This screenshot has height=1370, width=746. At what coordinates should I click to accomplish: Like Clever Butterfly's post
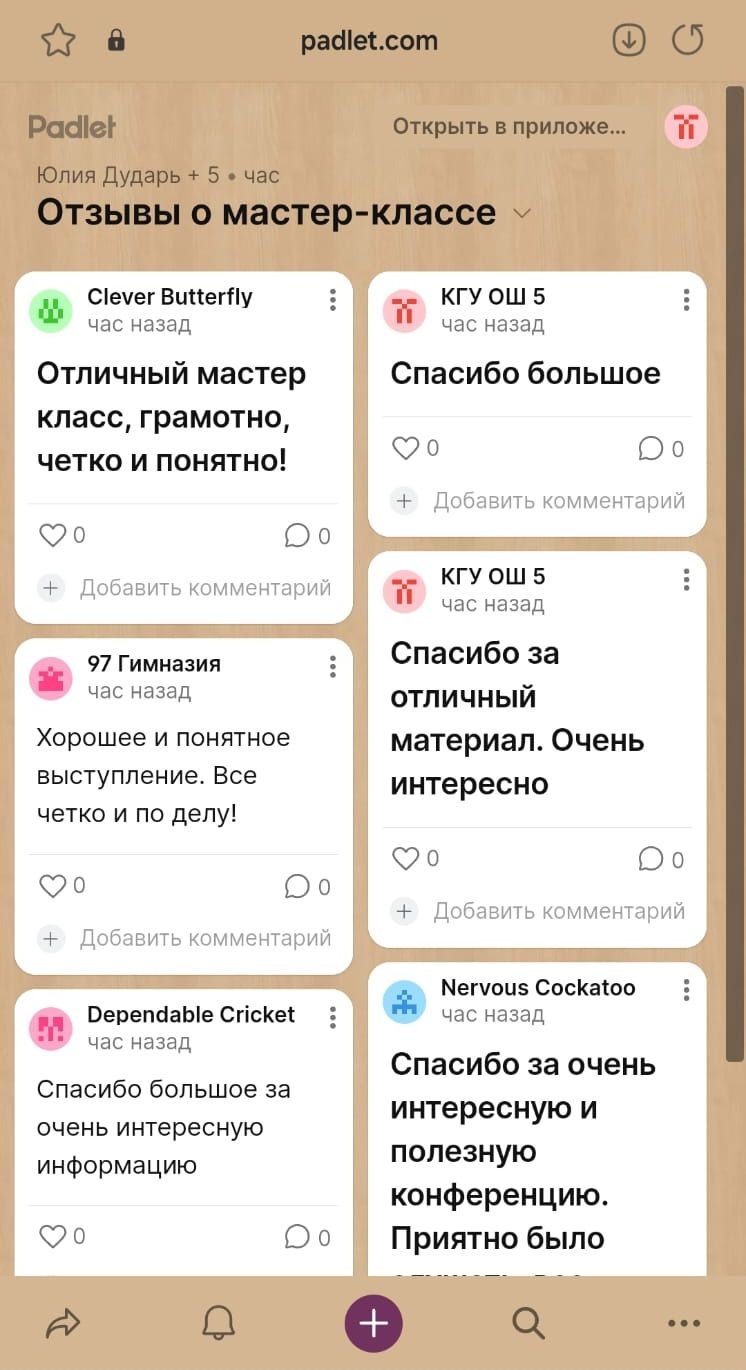[53, 536]
